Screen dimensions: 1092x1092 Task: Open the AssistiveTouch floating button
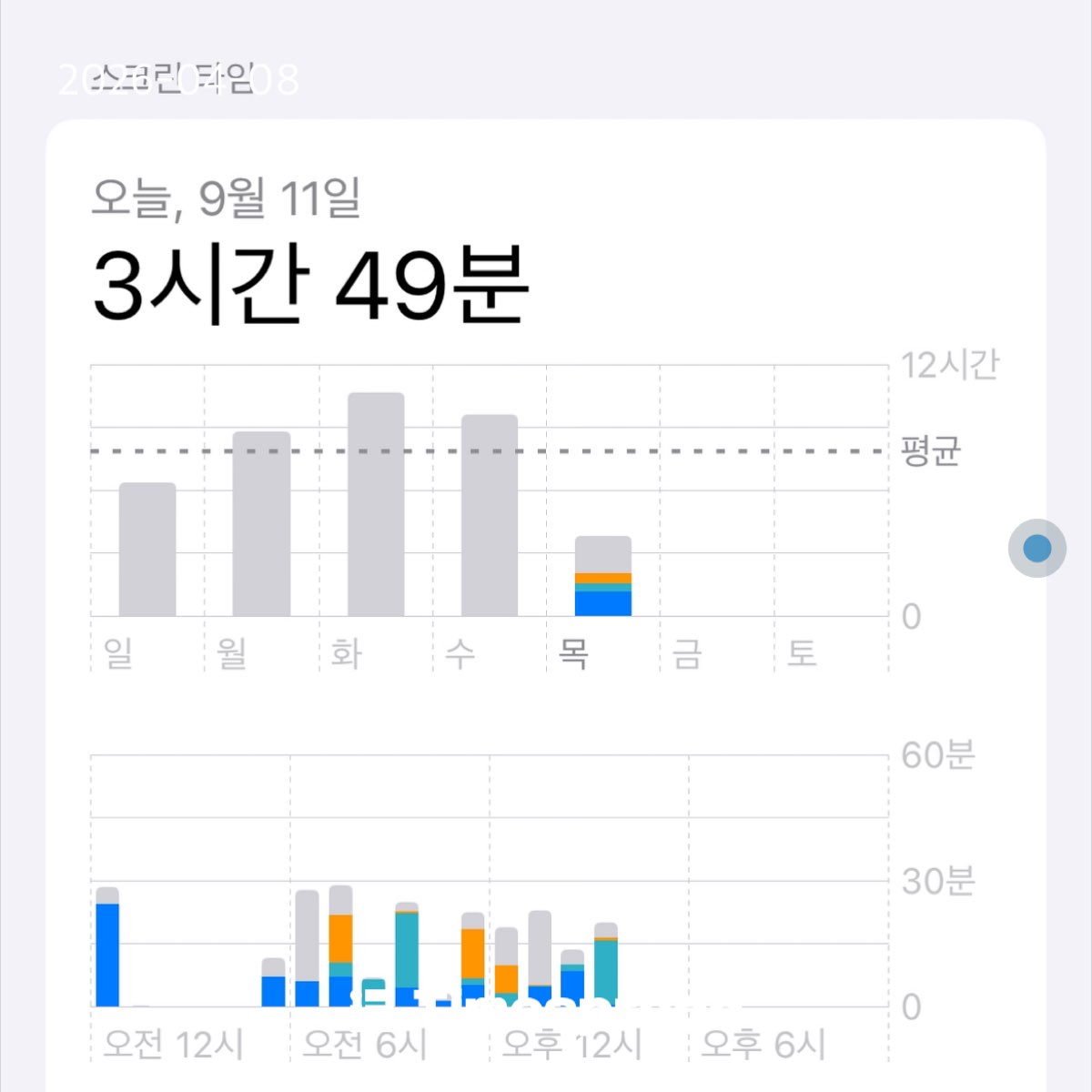tap(1036, 548)
